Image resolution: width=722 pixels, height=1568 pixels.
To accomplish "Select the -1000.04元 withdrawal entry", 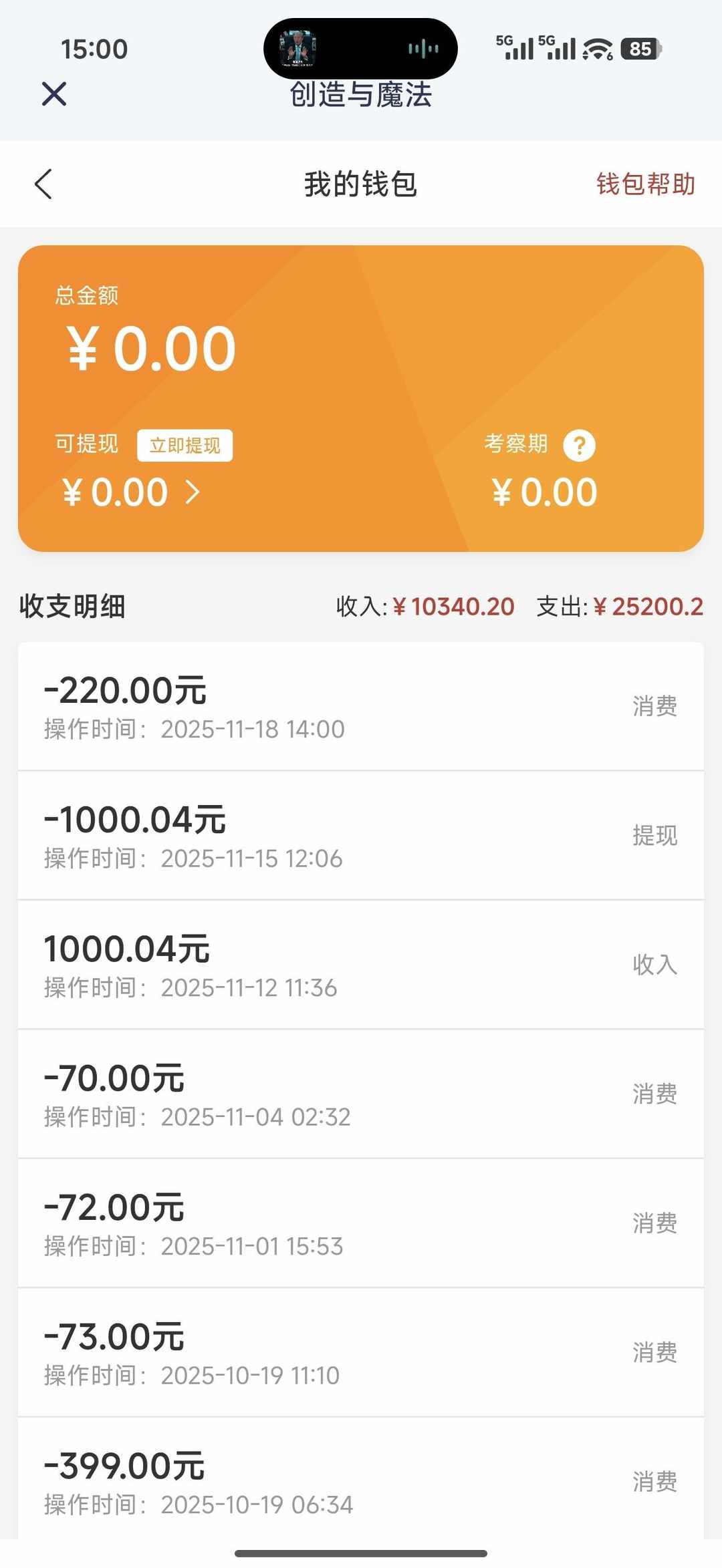I will [x=361, y=835].
